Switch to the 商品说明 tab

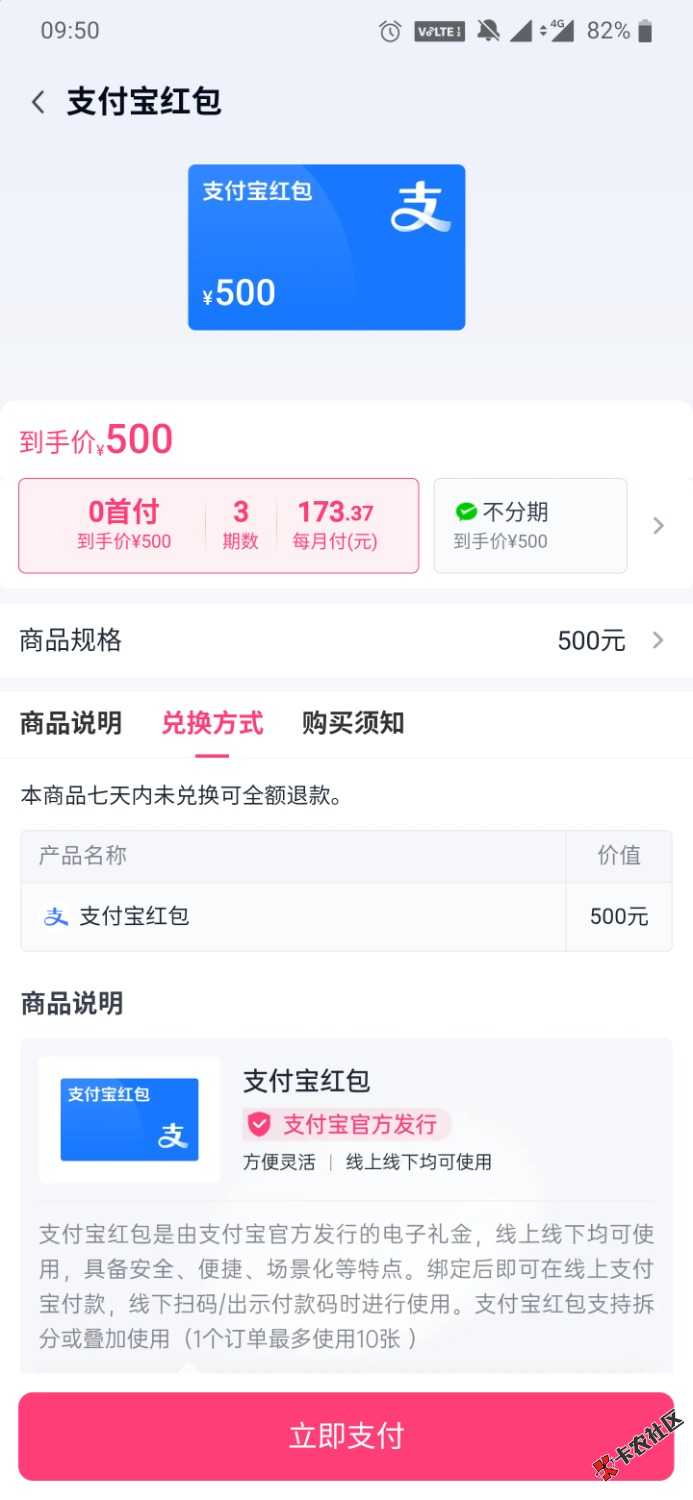pyautogui.click(x=71, y=723)
